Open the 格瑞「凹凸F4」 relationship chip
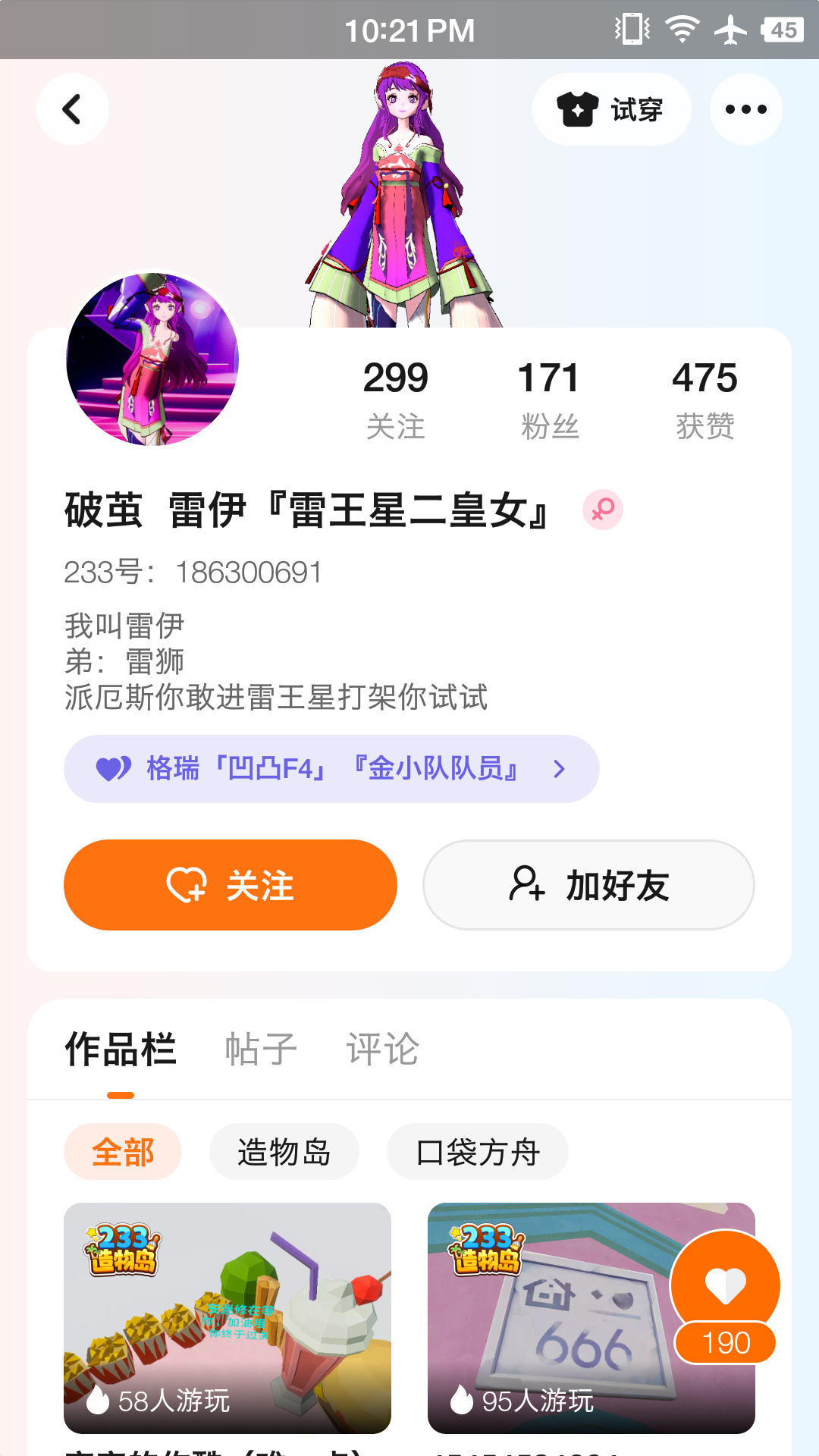This screenshot has height=1456, width=819. (x=331, y=769)
